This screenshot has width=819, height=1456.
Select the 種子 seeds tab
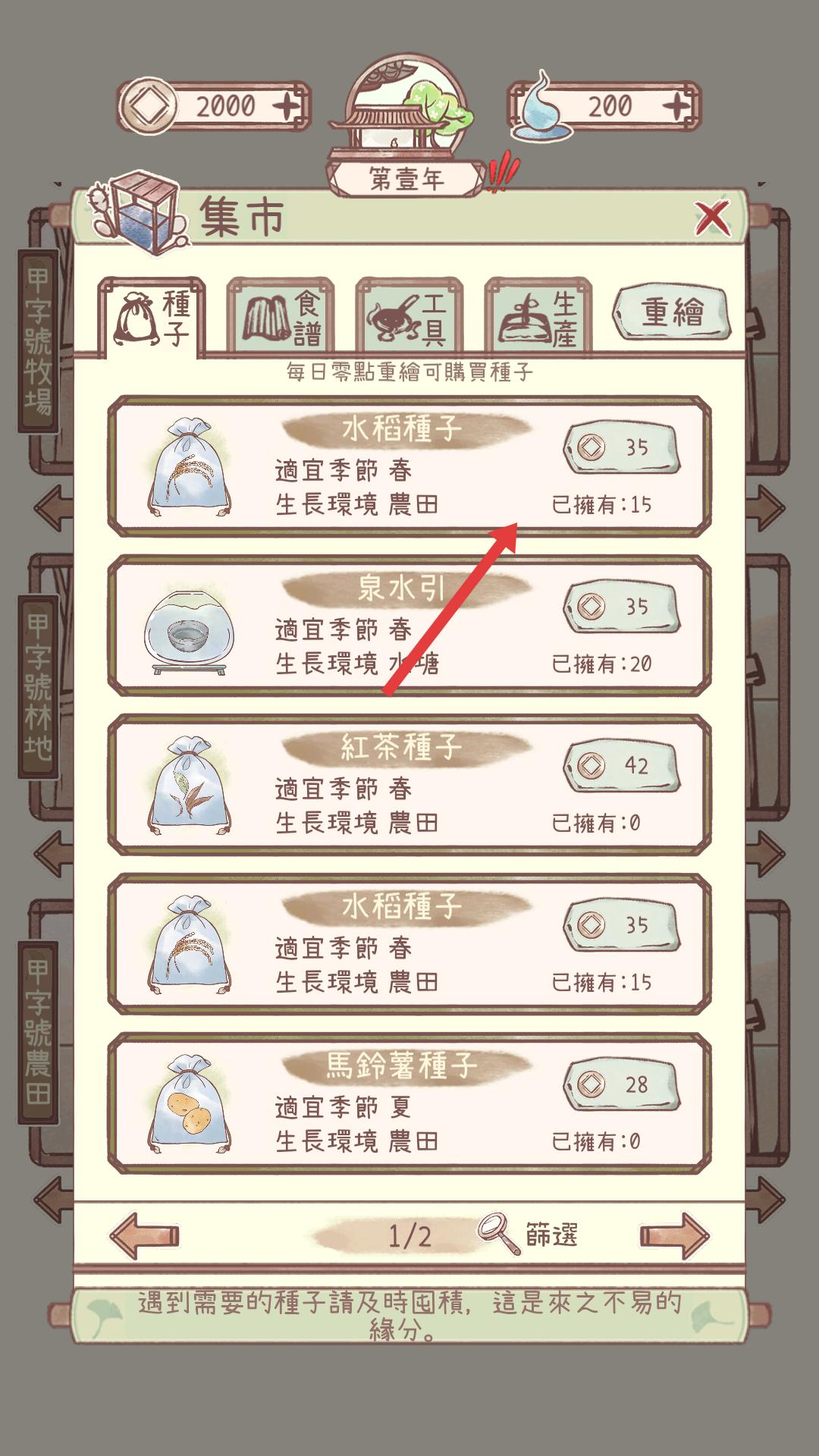(152, 318)
